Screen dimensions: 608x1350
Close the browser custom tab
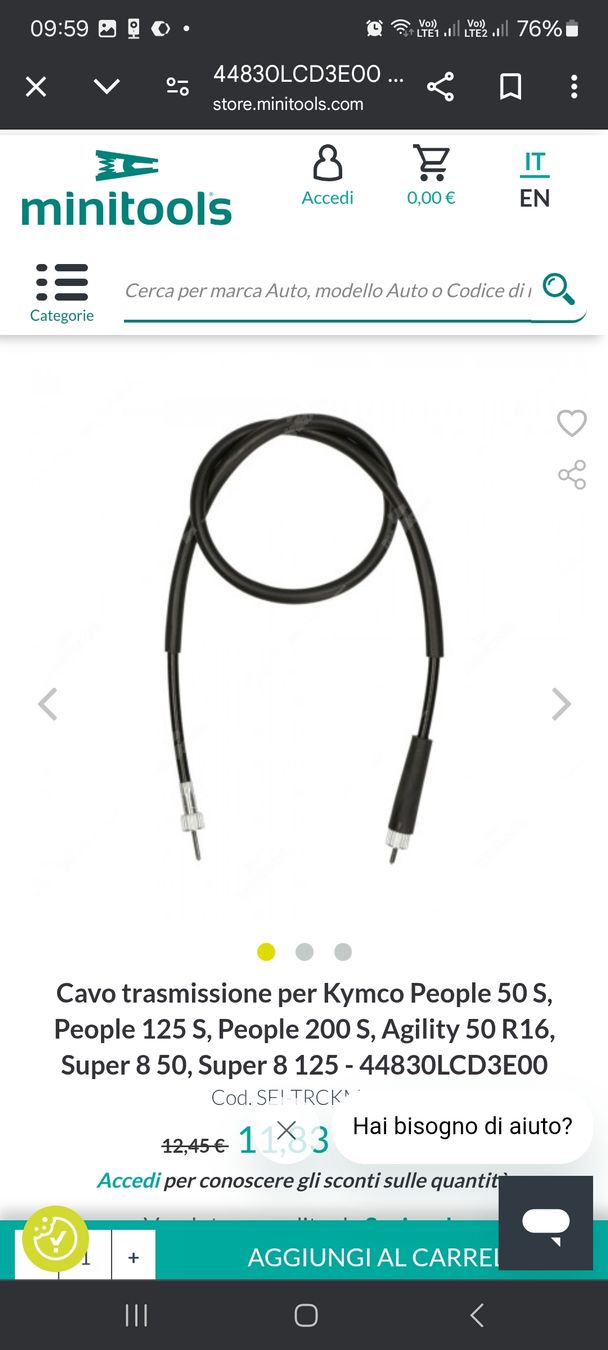36,87
